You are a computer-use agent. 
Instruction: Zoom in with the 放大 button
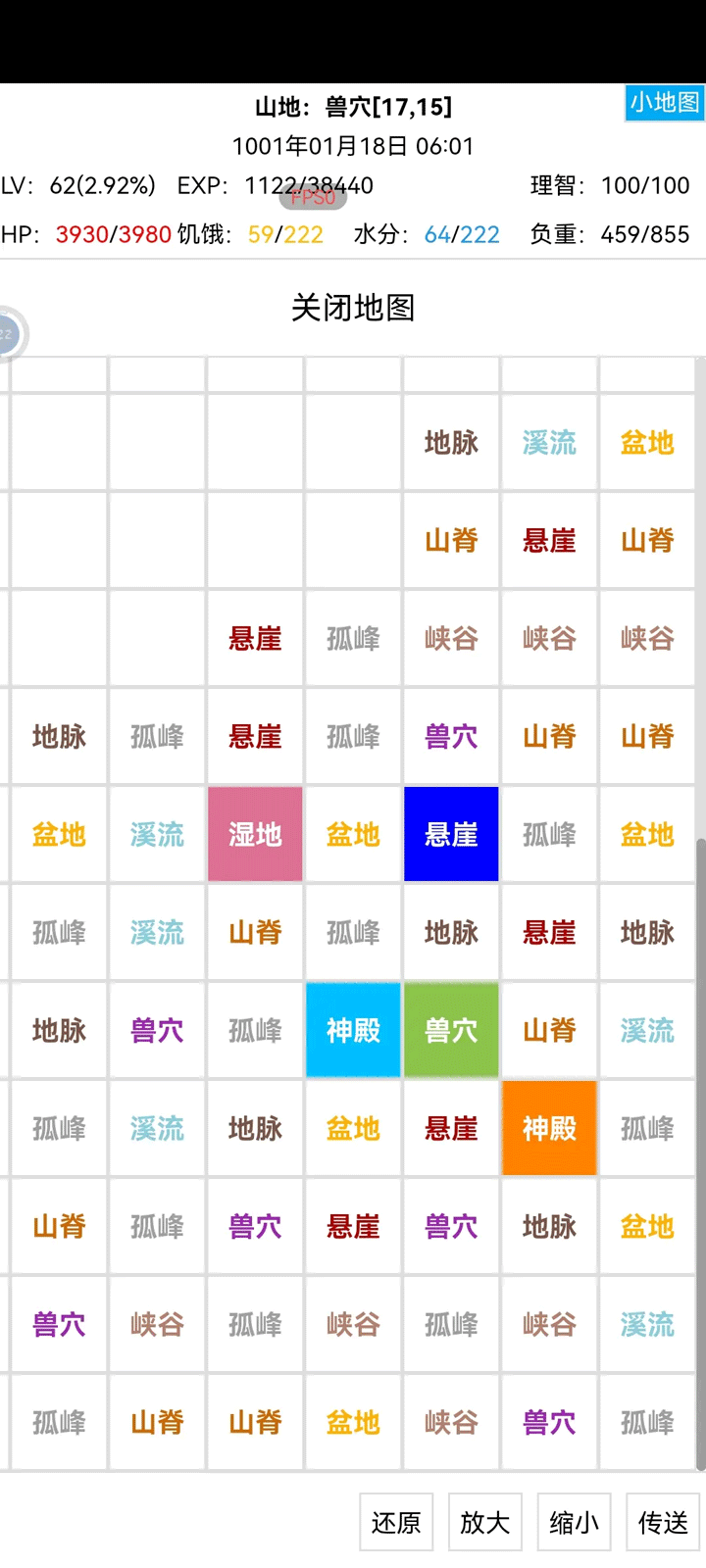pyautogui.click(x=485, y=1522)
